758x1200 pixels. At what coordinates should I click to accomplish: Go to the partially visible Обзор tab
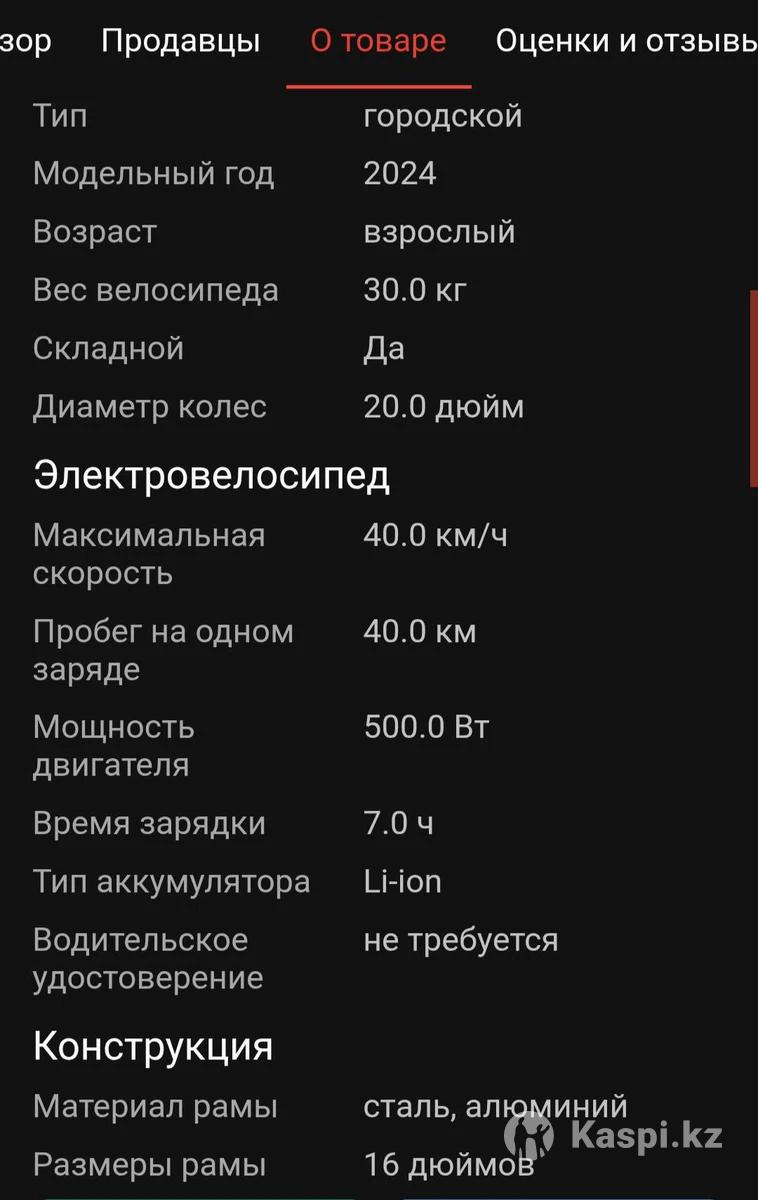pos(24,41)
